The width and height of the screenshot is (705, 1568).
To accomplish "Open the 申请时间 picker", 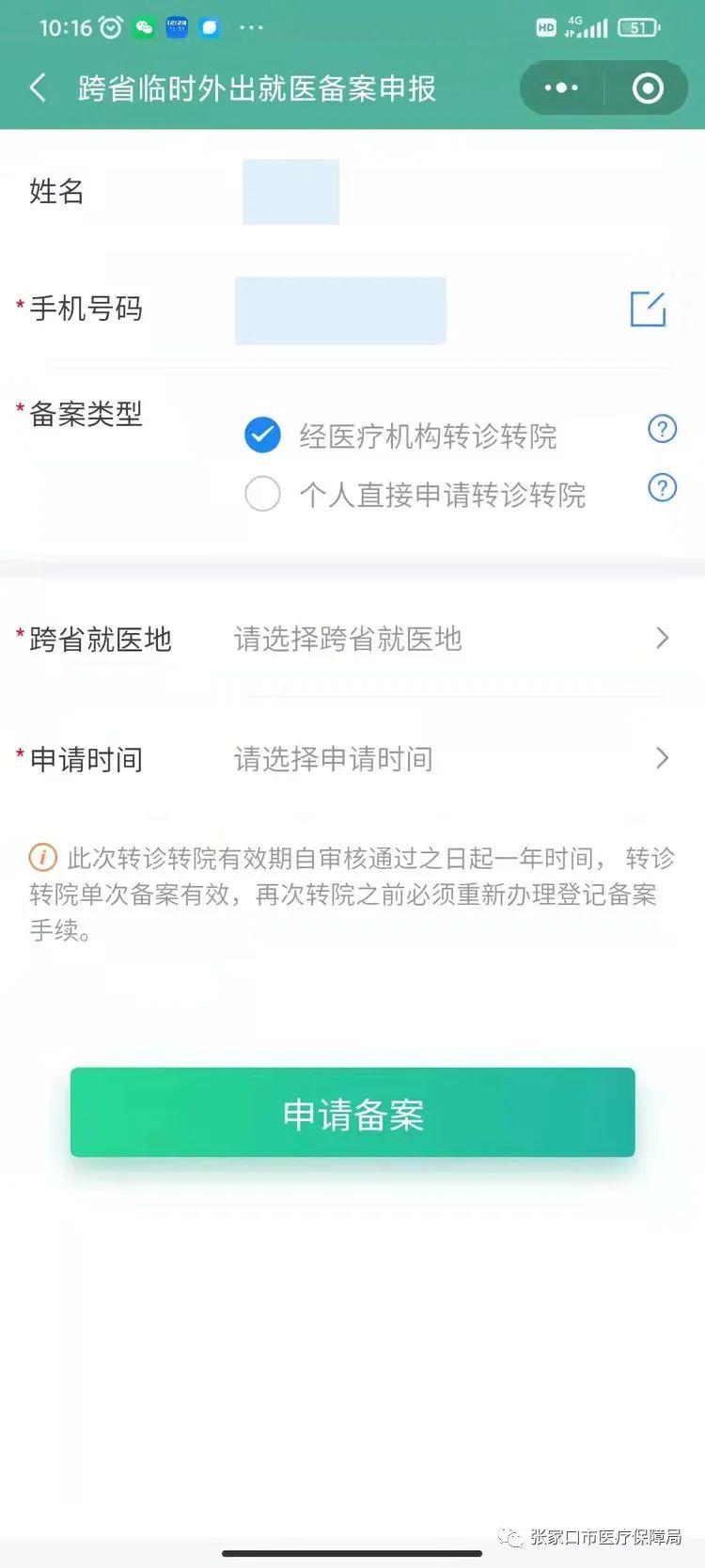I will coord(449,758).
